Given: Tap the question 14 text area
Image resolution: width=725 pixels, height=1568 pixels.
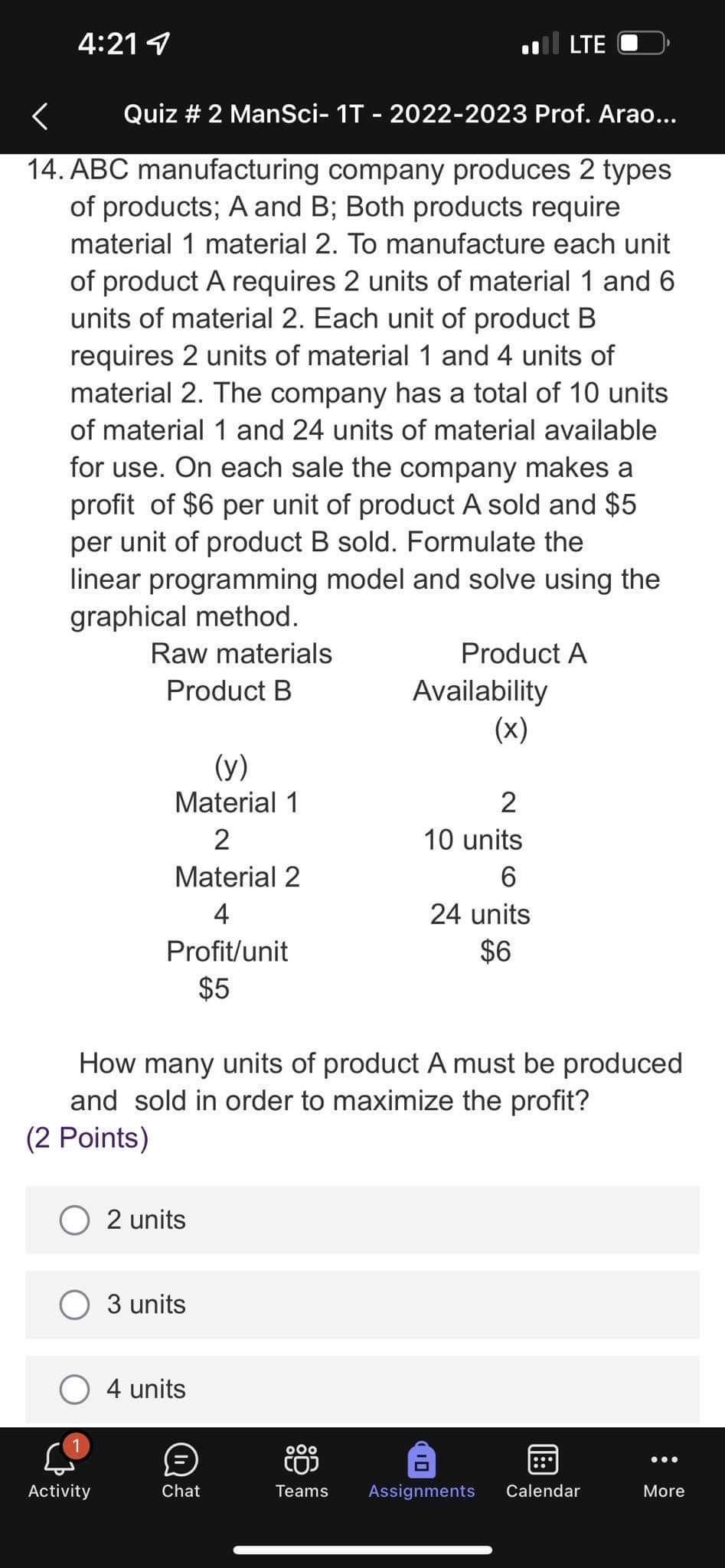Looking at the screenshot, I should coord(360,390).
